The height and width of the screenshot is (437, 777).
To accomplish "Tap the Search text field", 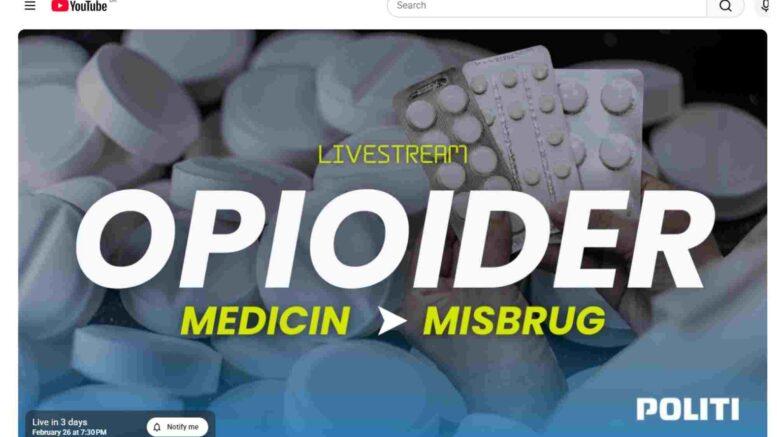I will click(545, 6).
